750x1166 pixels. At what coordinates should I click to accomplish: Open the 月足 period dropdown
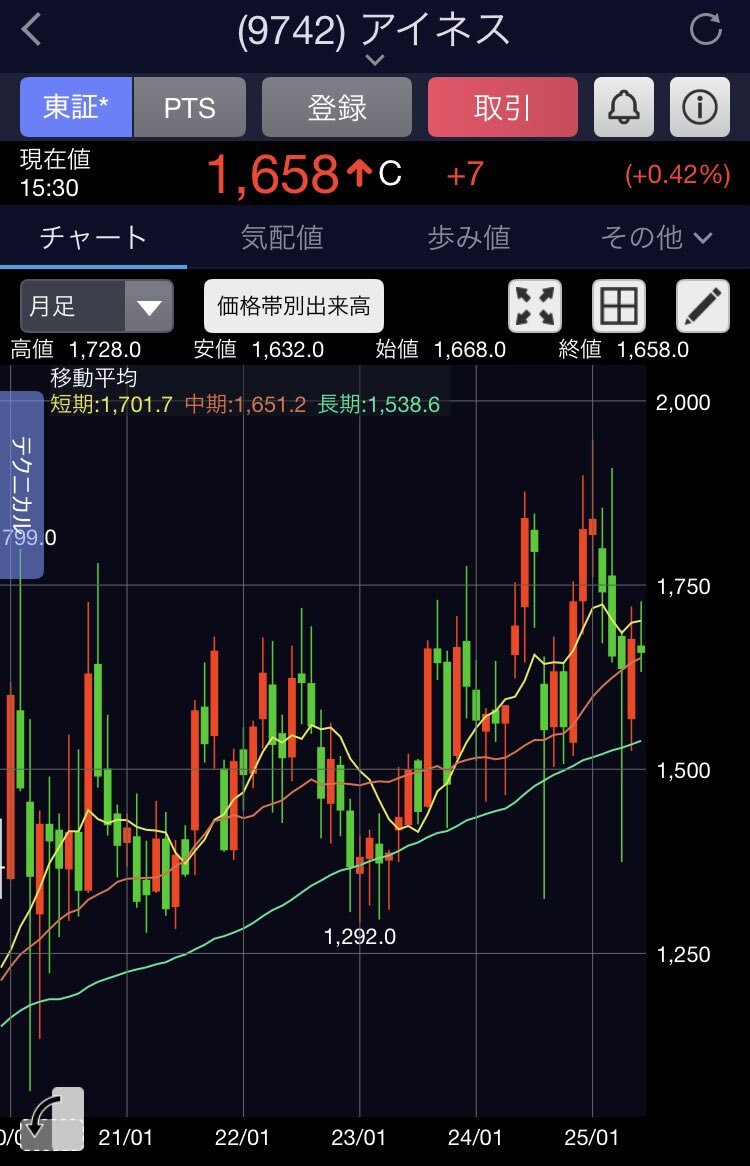point(97,306)
